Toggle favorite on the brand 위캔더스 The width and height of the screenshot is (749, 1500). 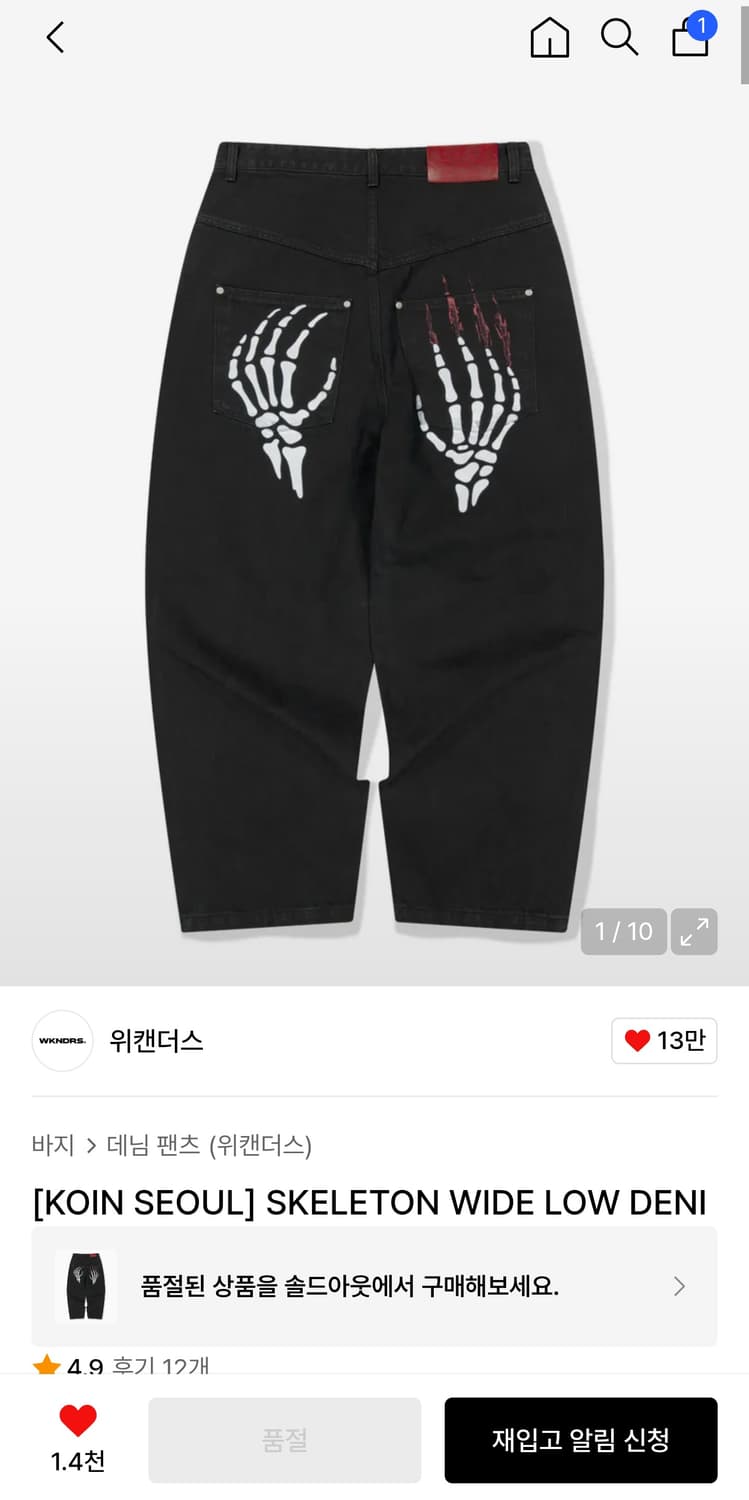coord(664,1040)
